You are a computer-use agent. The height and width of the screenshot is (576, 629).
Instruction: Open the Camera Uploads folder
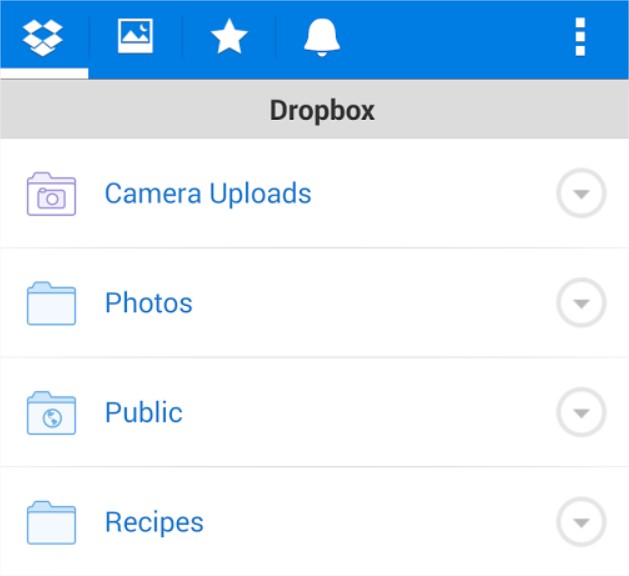click(x=207, y=193)
